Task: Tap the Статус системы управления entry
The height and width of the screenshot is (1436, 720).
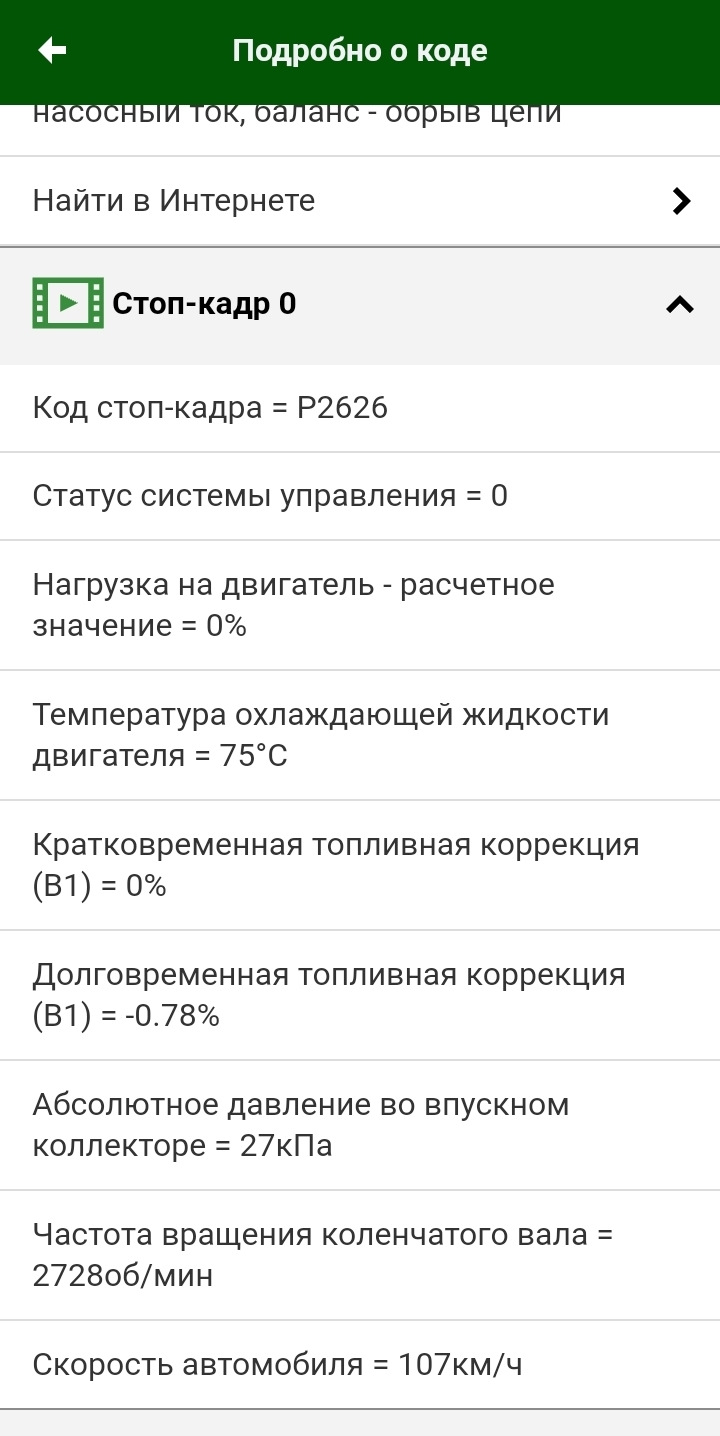Action: pos(271,496)
